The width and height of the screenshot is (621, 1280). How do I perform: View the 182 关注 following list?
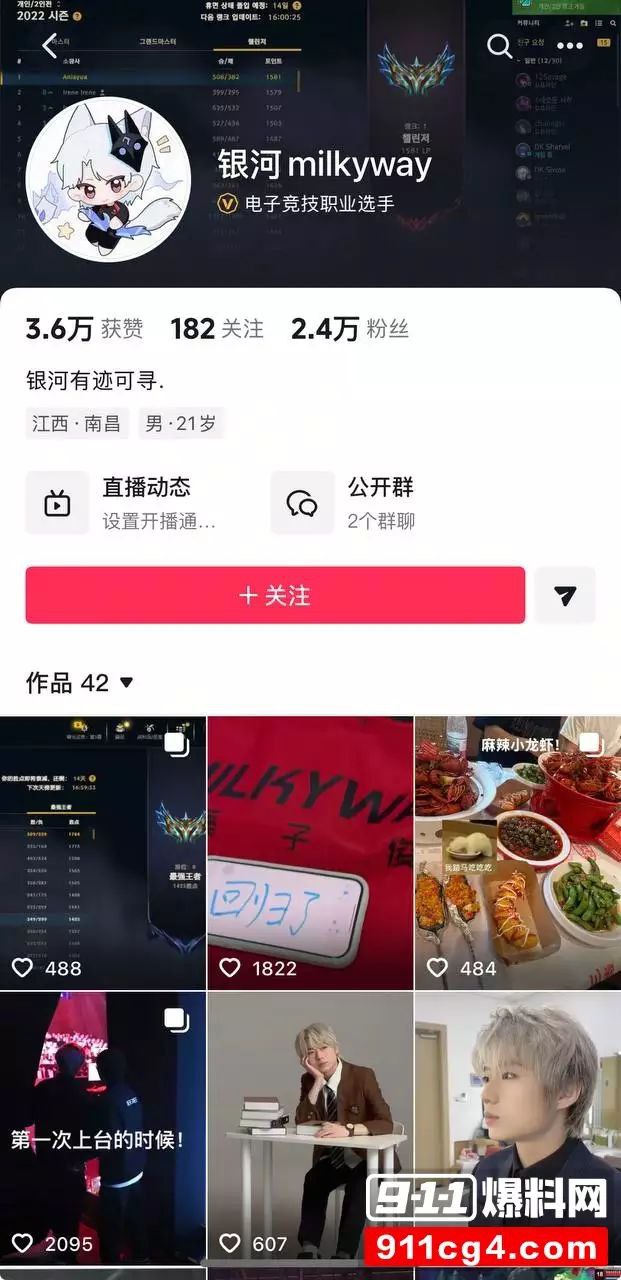(217, 328)
